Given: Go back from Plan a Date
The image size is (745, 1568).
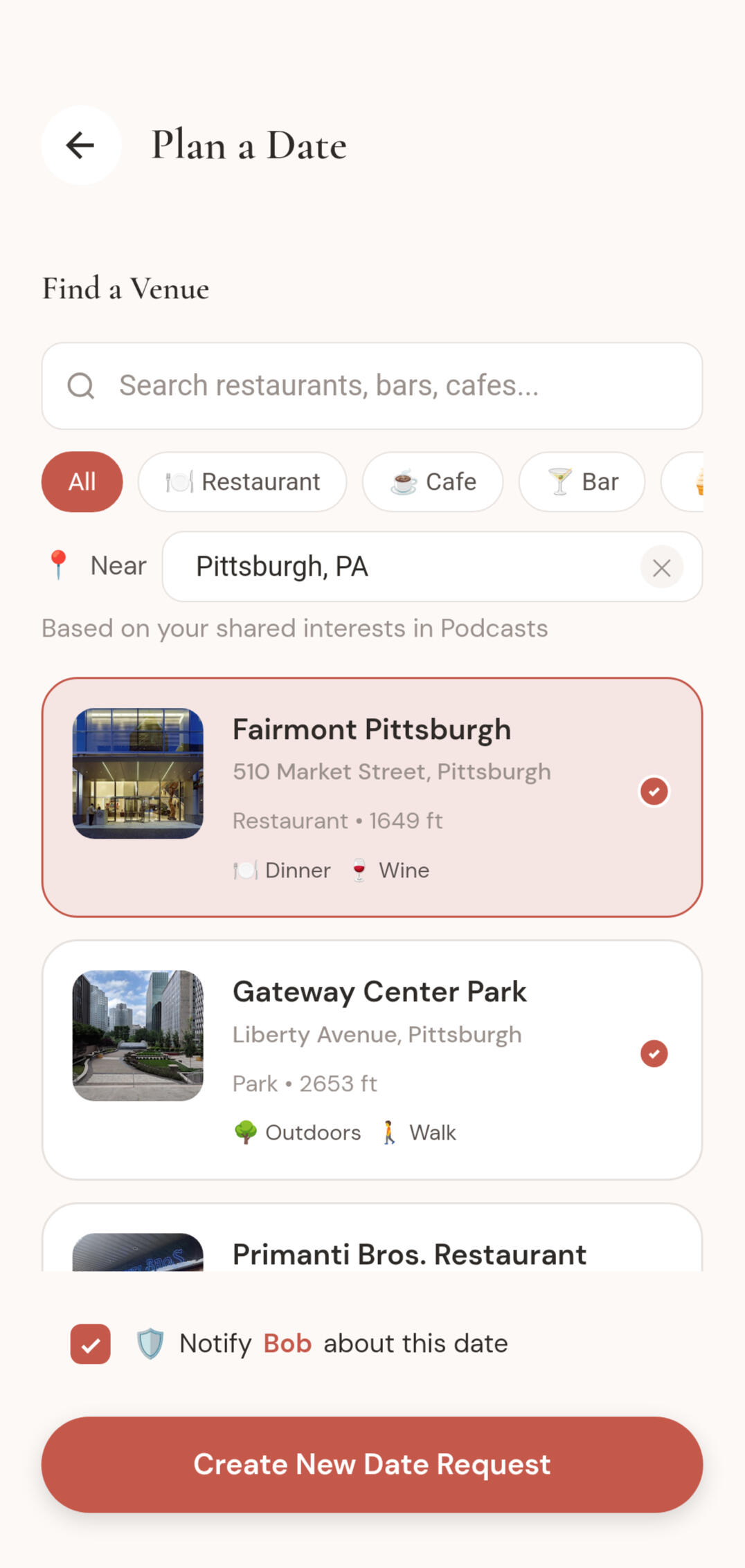Looking at the screenshot, I should click(81, 145).
